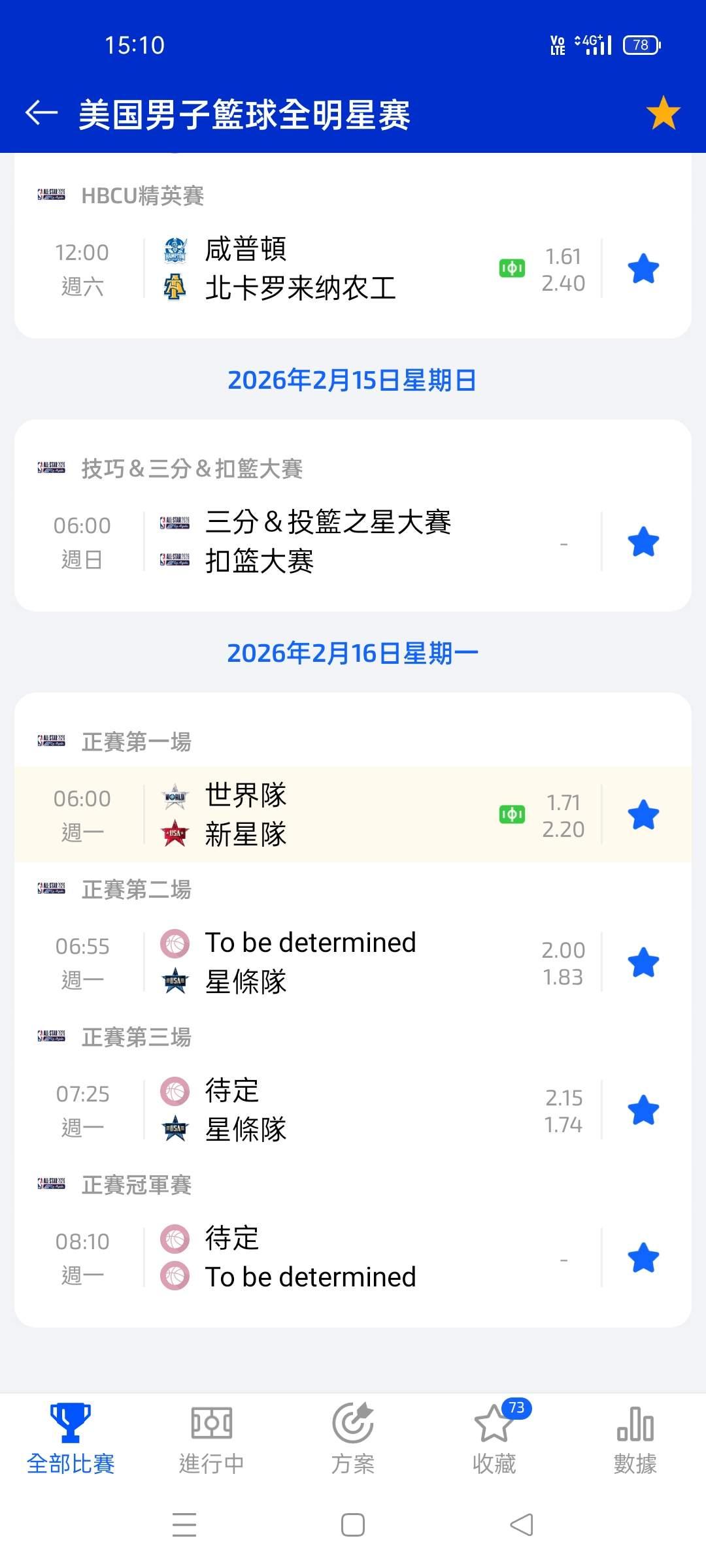Viewport: 706px width, 1568px height.
Task: Open the 收藏 tab
Action: coord(494,1439)
